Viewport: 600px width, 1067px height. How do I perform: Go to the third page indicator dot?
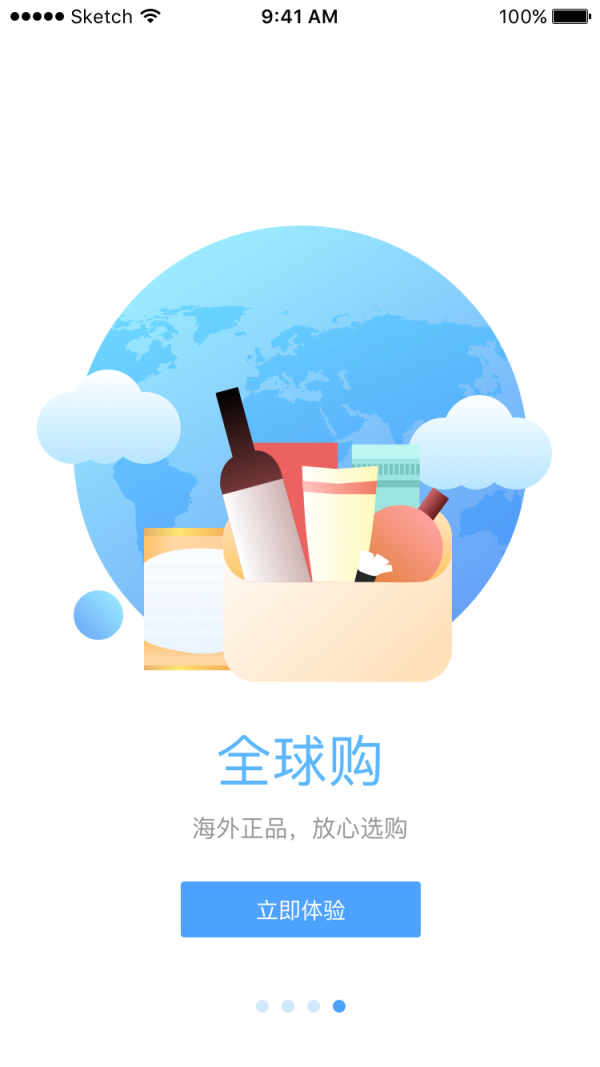(313, 1006)
